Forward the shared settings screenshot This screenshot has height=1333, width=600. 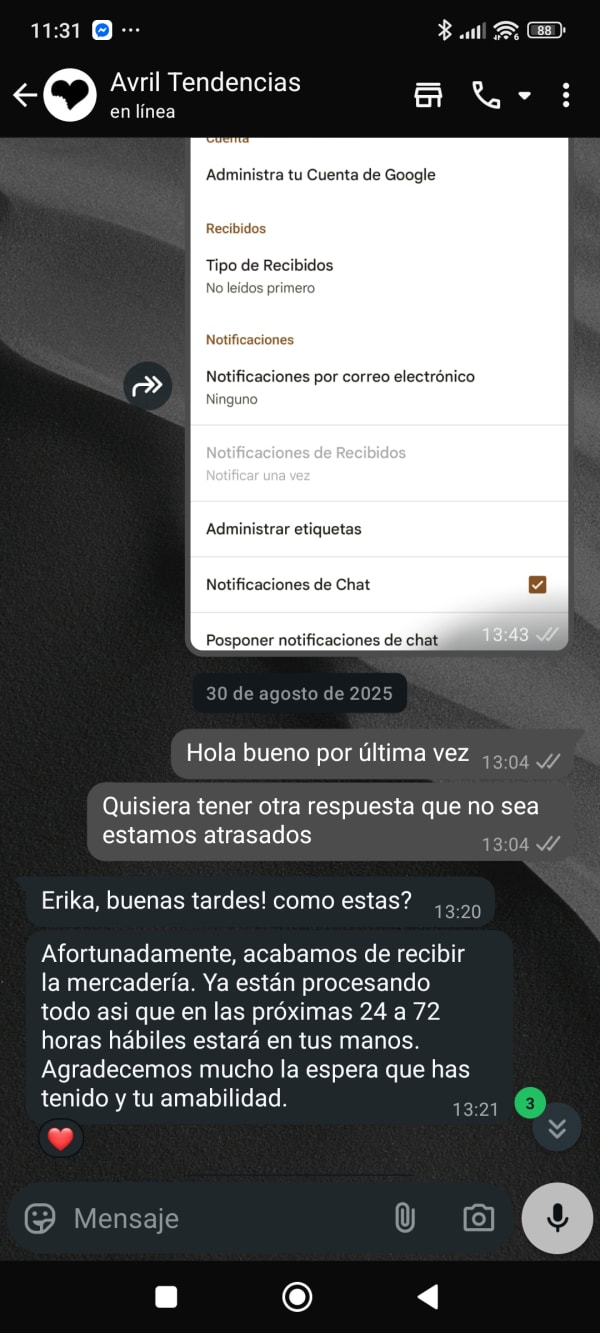click(x=148, y=385)
